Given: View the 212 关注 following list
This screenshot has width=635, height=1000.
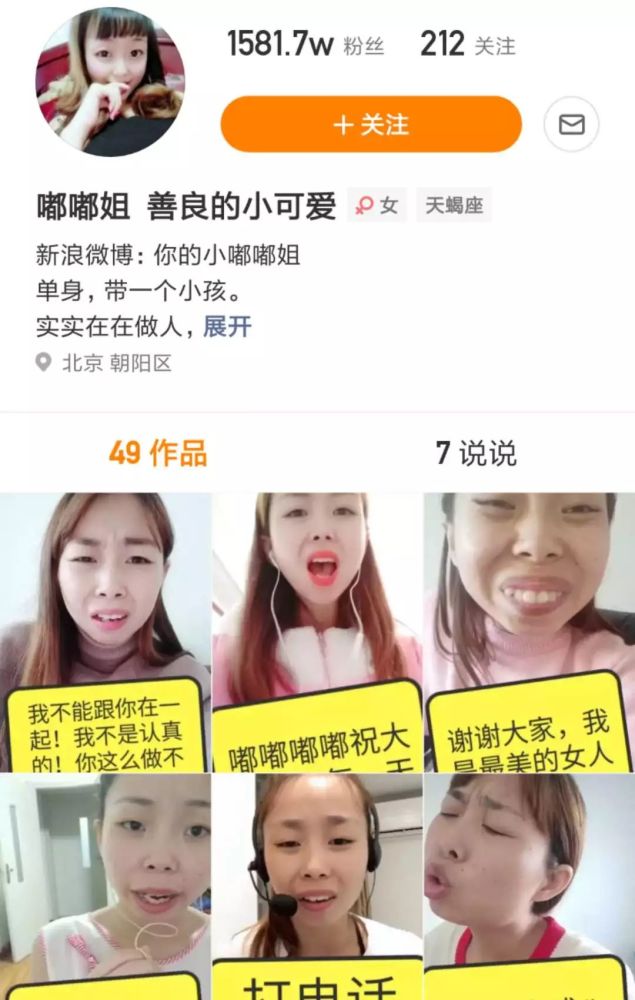Looking at the screenshot, I should [467, 45].
